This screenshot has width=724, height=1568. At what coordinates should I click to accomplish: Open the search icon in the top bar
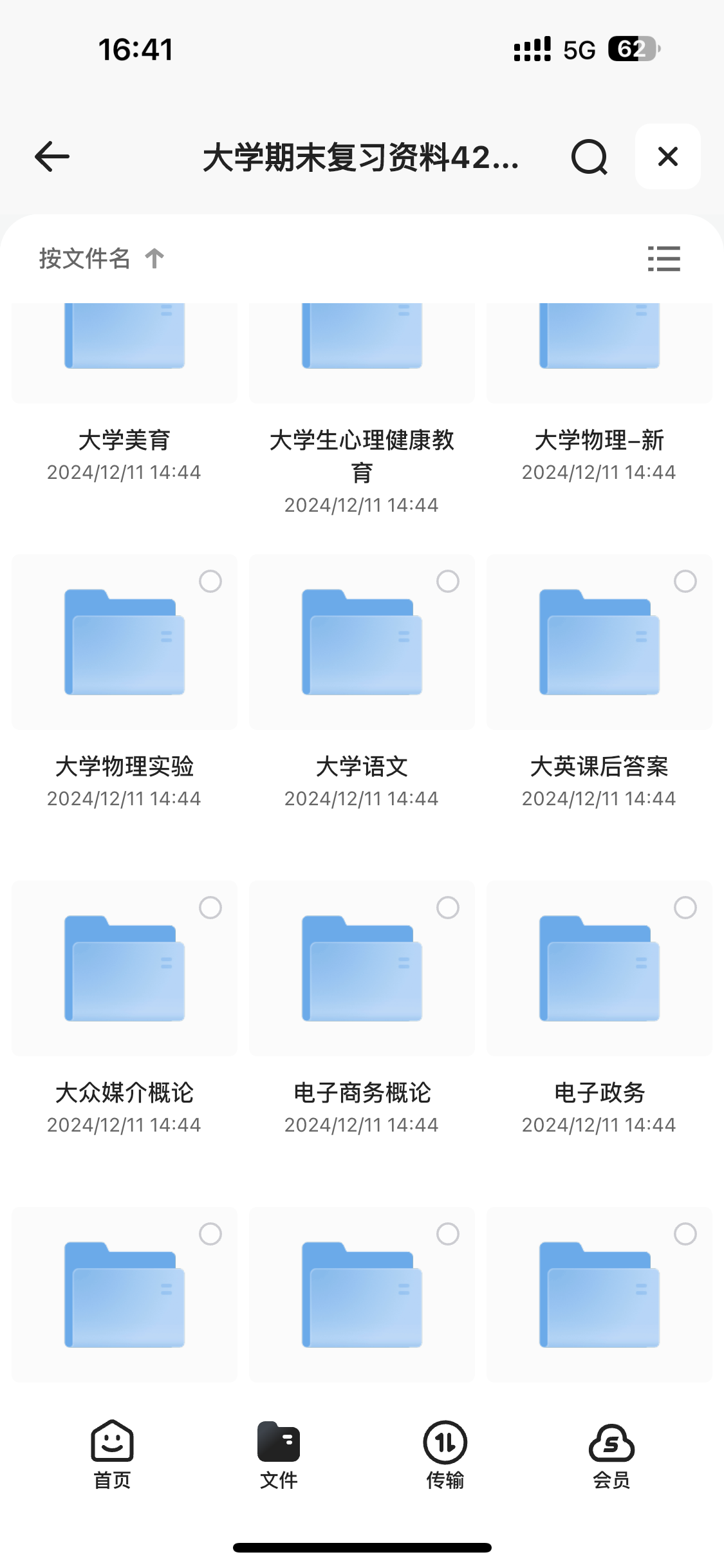(x=589, y=156)
